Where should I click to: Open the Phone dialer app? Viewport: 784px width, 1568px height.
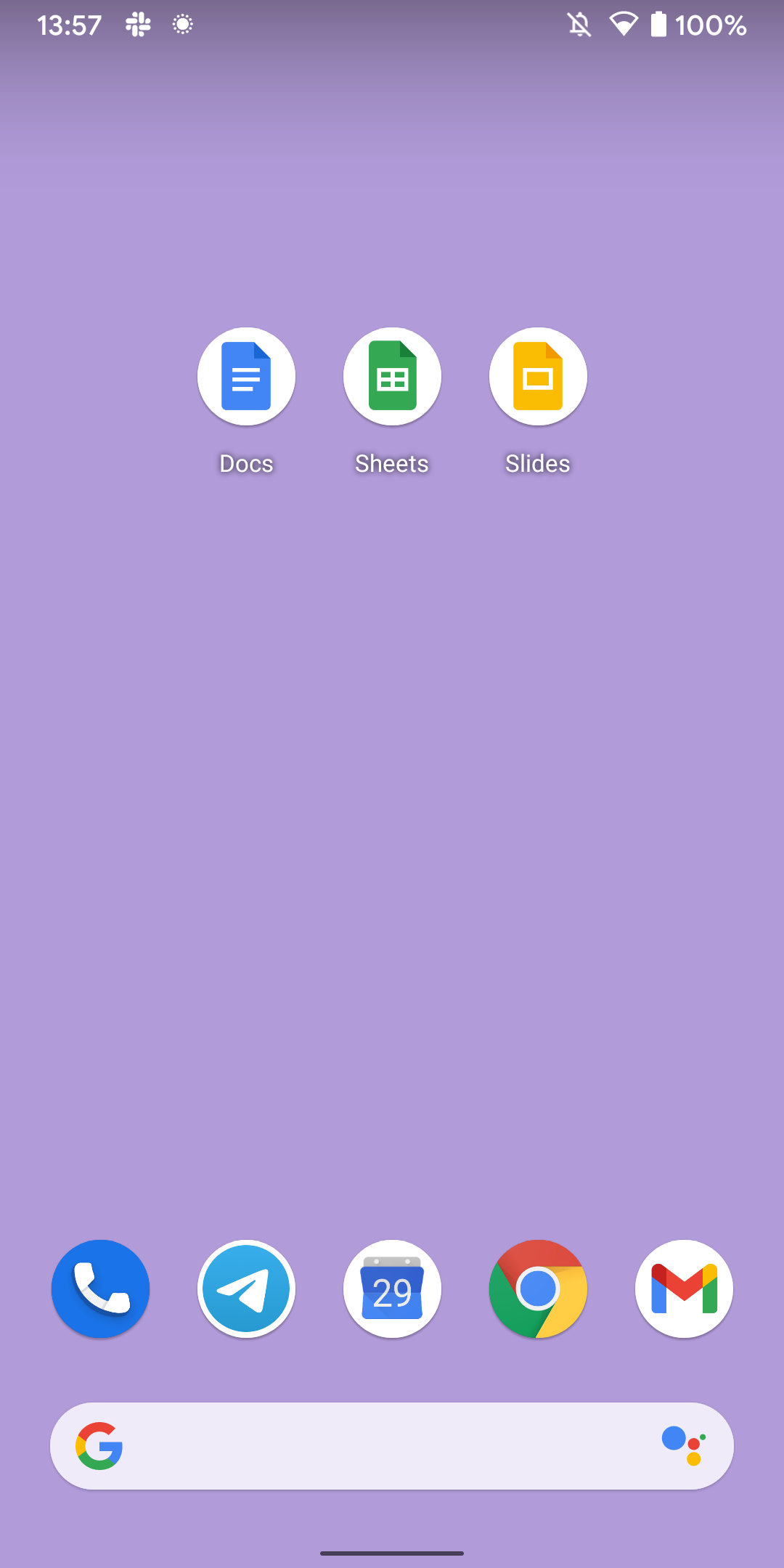click(100, 1289)
